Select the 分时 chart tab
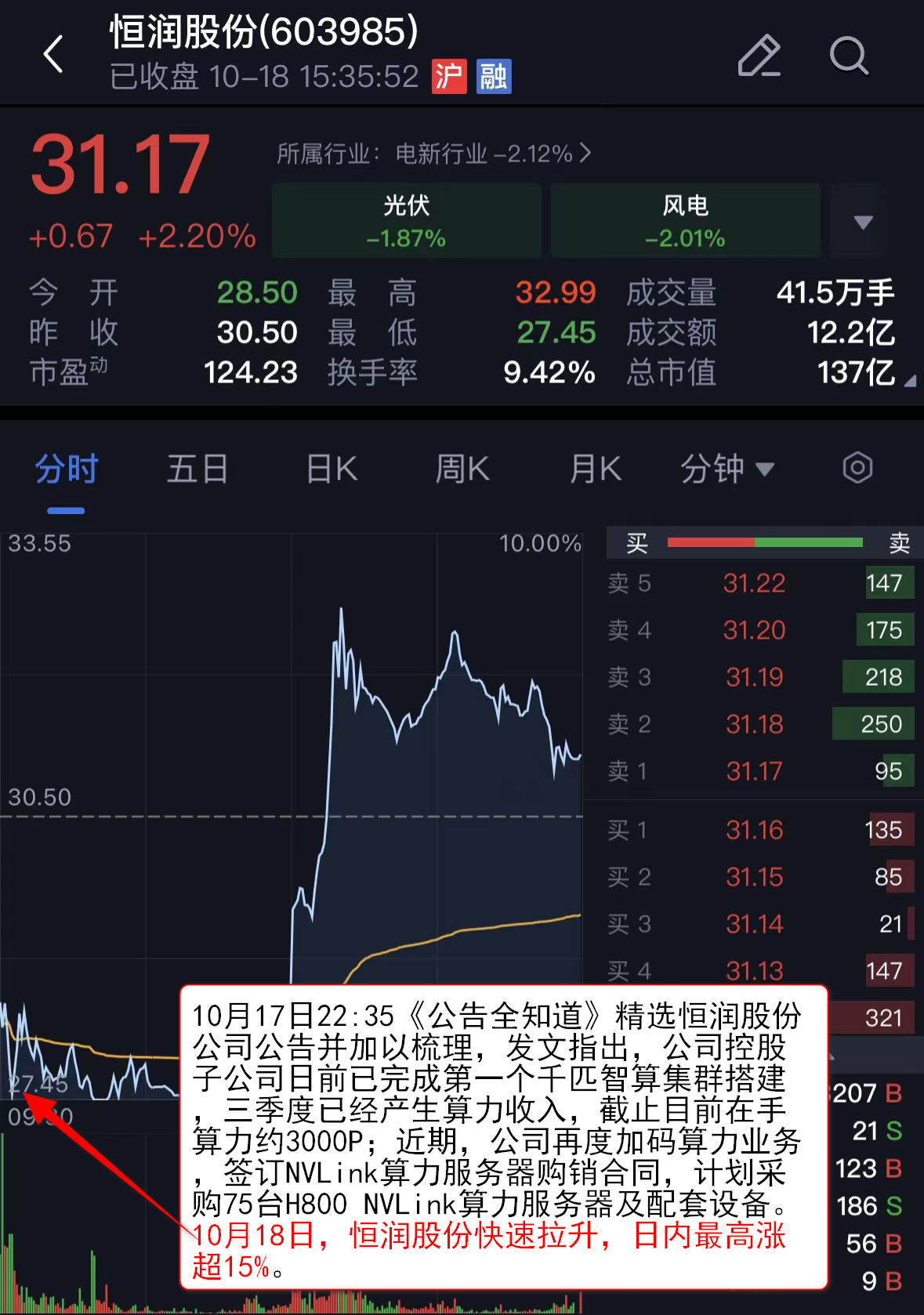 [x=67, y=469]
